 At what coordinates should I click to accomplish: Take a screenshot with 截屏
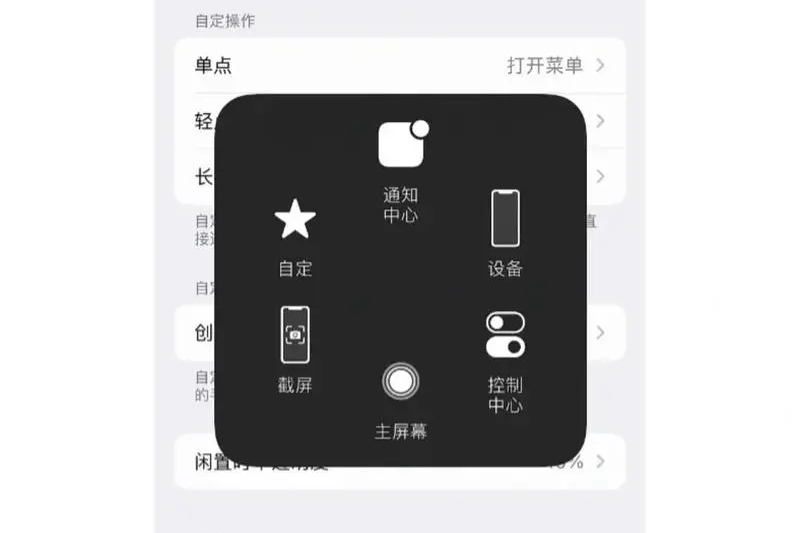(x=295, y=335)
